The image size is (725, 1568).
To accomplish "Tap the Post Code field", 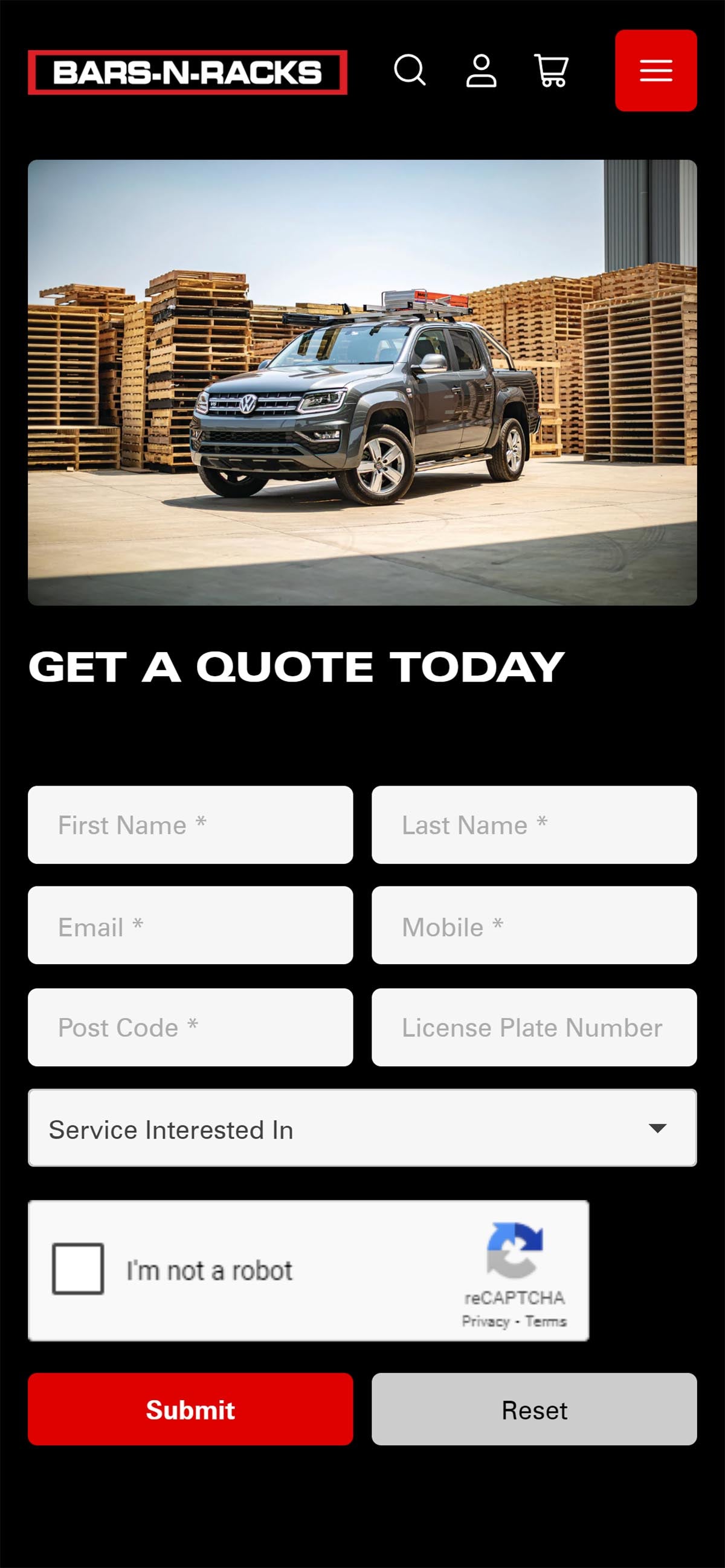I will [190, 1028].
